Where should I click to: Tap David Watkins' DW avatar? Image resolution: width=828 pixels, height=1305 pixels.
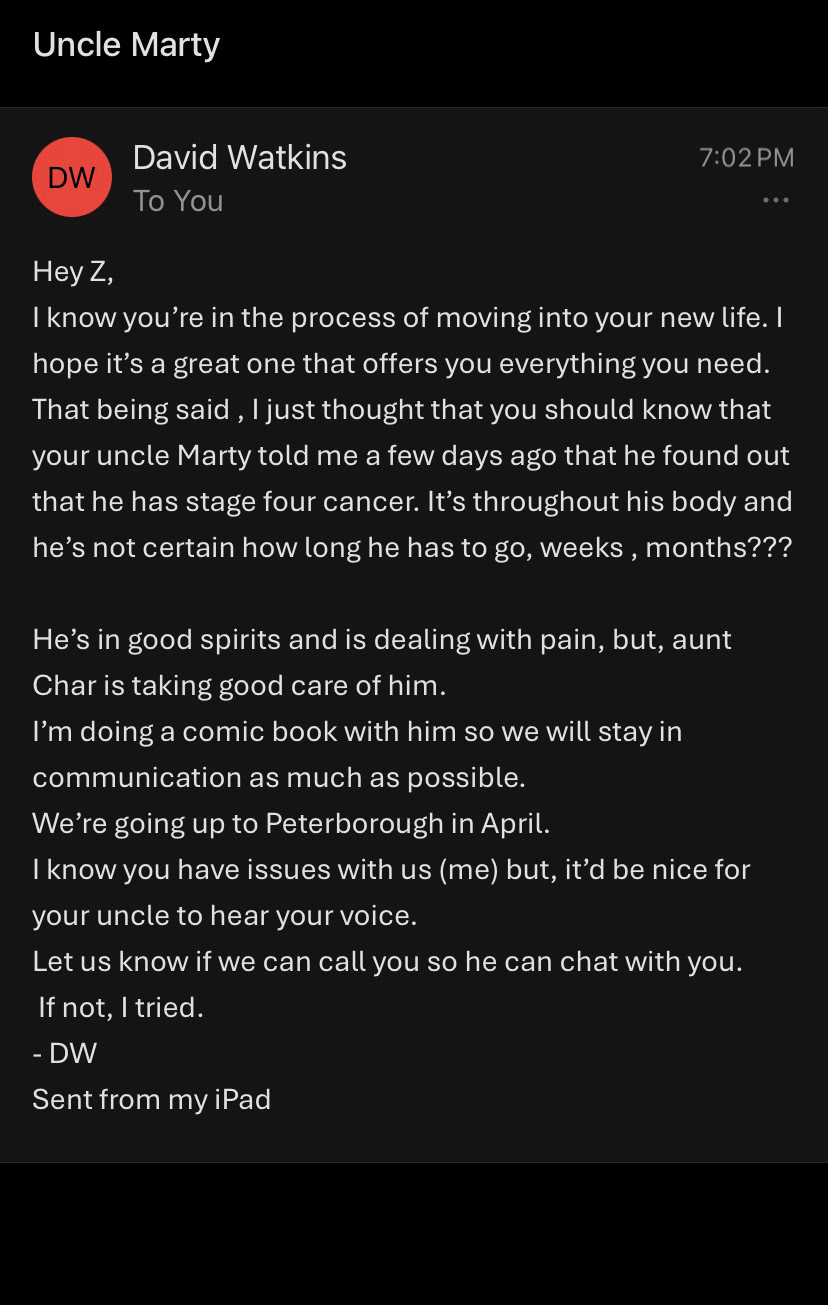coord(72,177)
